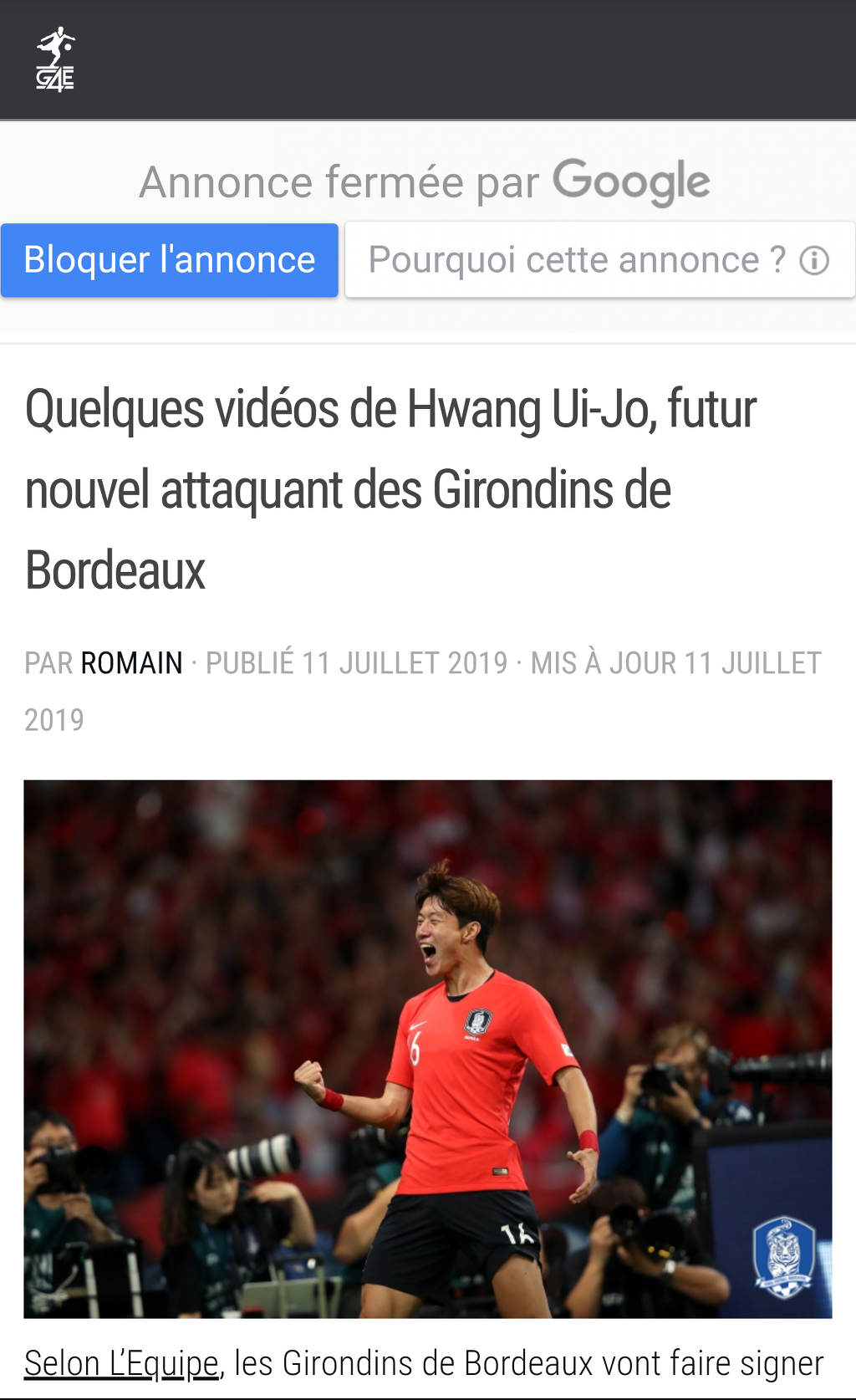Open author ROMAIN's page

131,663
